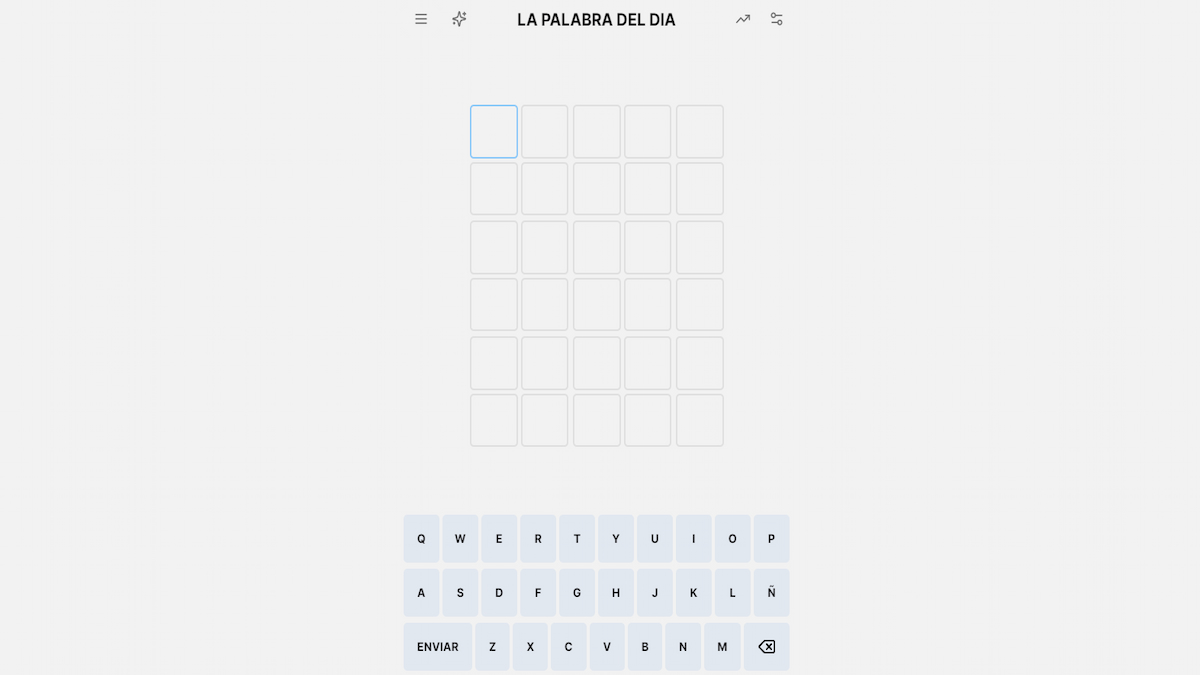Delete a letter with the backspace key
Screen dimensions: 1200x675
pyautogui.click(x=766, y=647)
